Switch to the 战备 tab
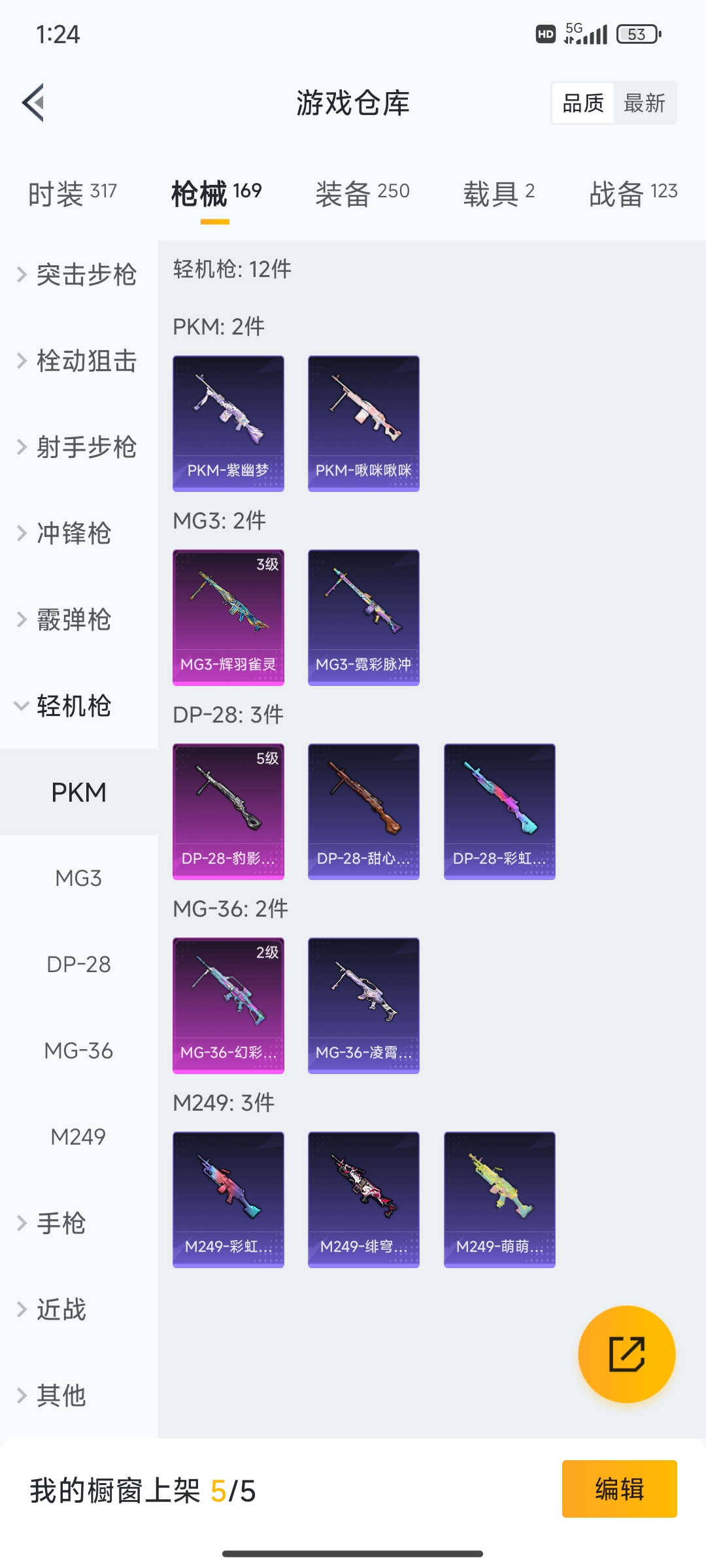The width and height of the screenshot is (706, 1568). (633, 193)
